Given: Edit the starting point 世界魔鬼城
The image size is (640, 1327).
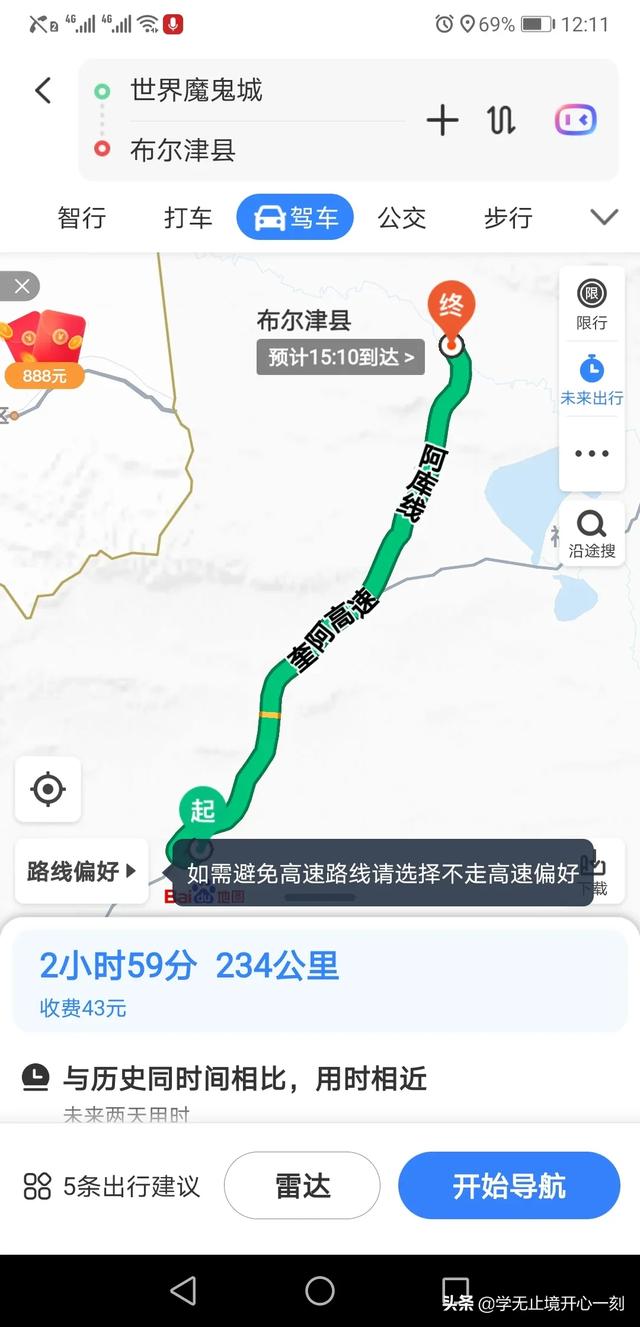Looking at the screenshot, I should click(x=196, y=91).
